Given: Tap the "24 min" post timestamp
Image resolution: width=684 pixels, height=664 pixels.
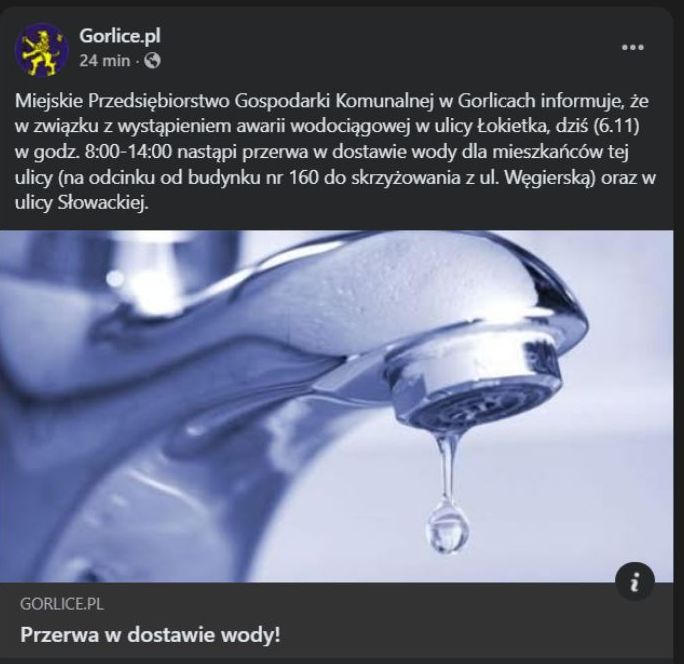Looking at the screenshot, I should (x=103, y=60).
